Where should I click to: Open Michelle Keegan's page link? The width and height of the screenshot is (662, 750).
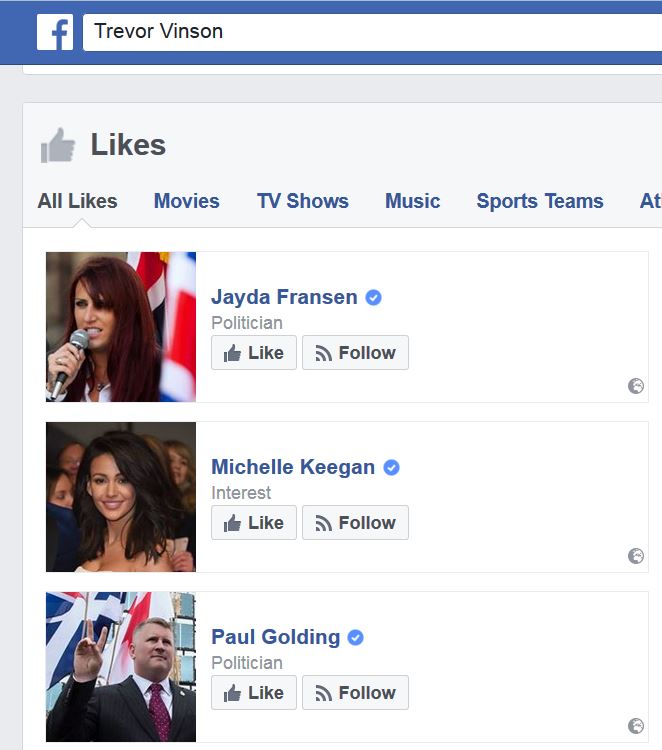pos(293,467)
